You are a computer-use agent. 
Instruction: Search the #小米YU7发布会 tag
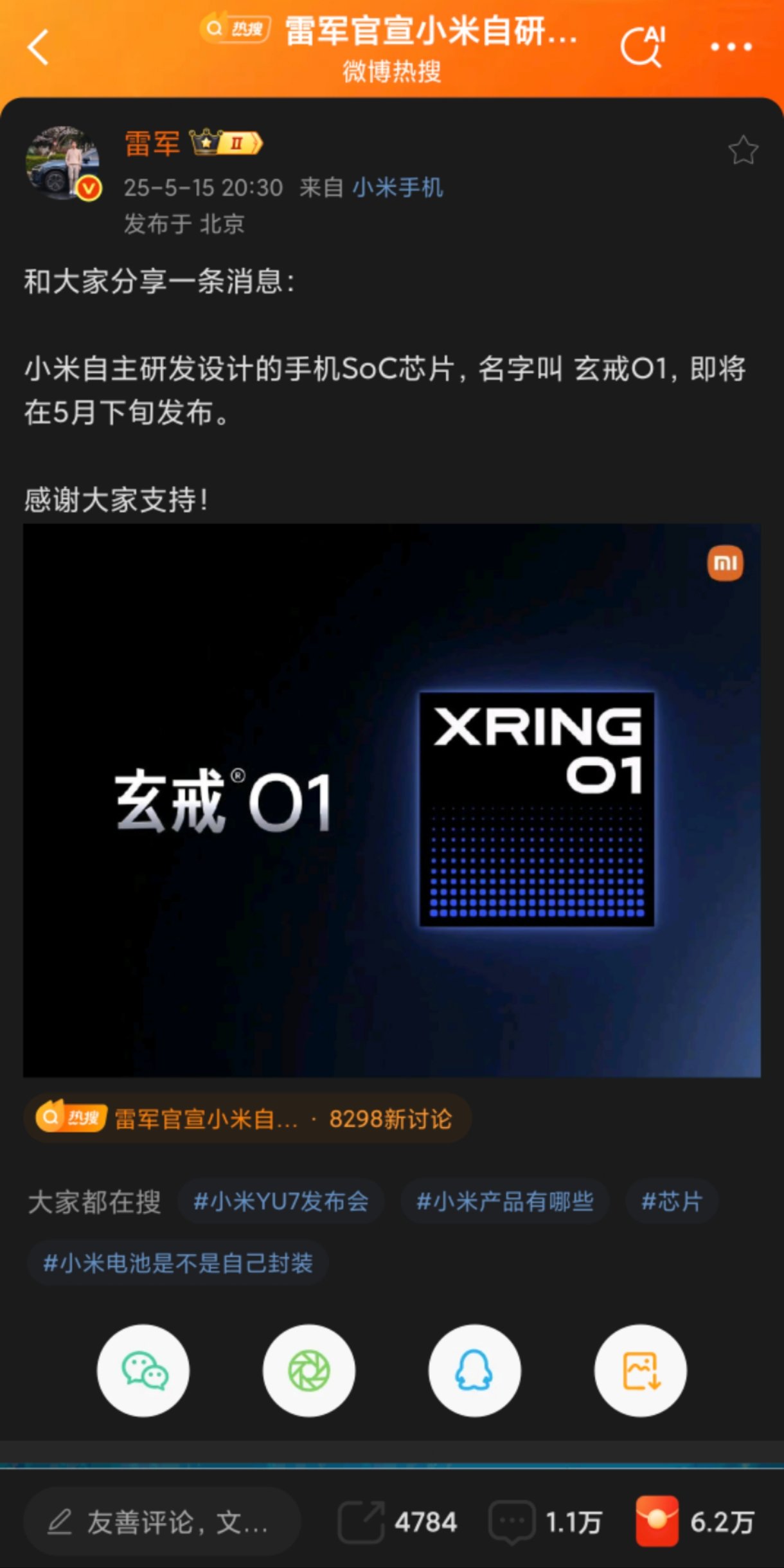click(281, 1201)
